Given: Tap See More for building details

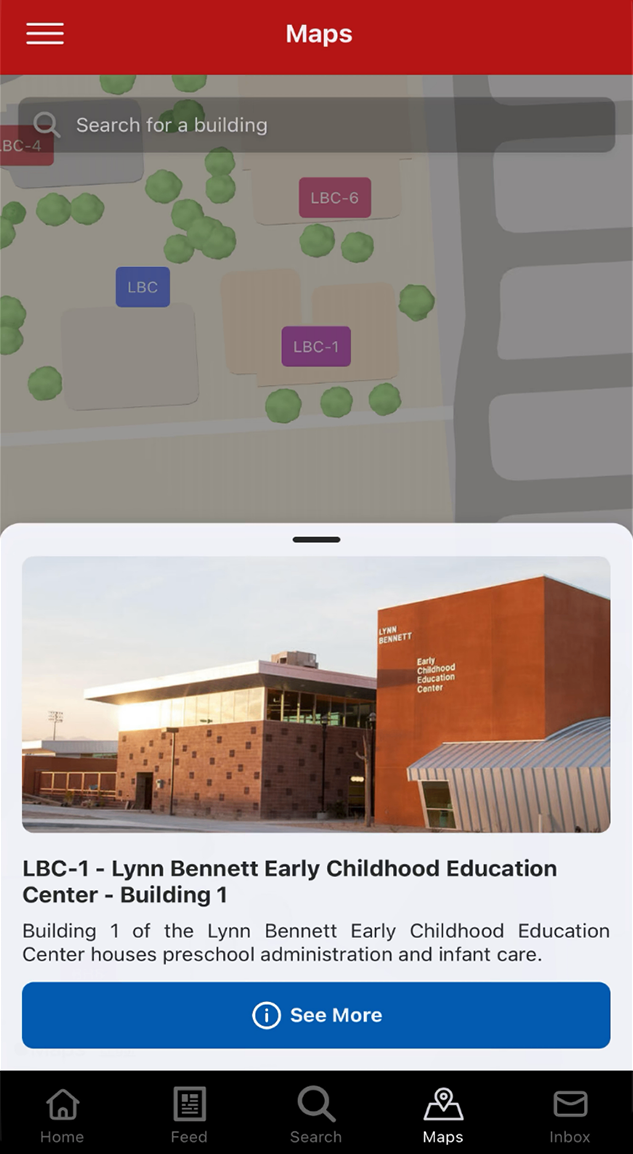Looking at the screenshot, I should pos(316,1015).
